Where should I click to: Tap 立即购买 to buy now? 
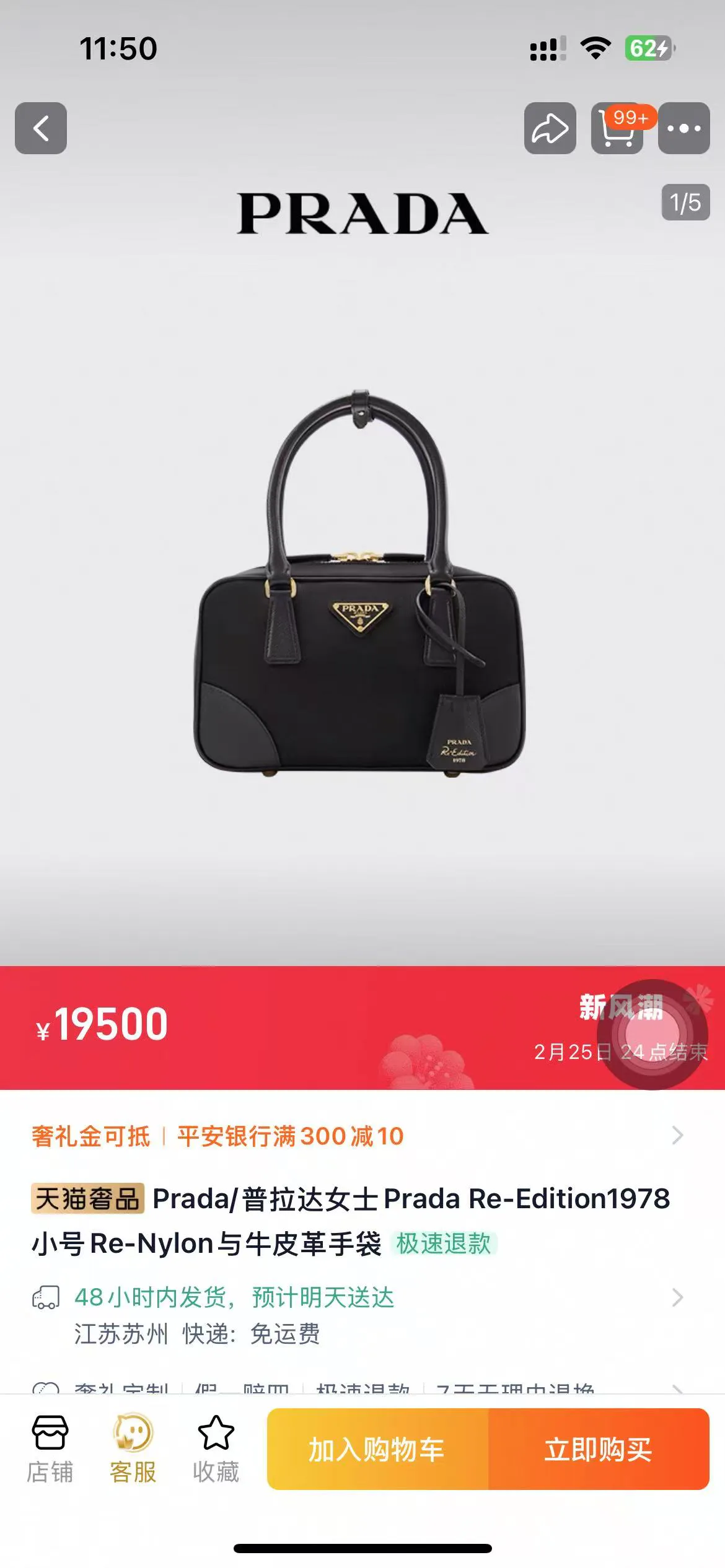tap(599, 1449)
